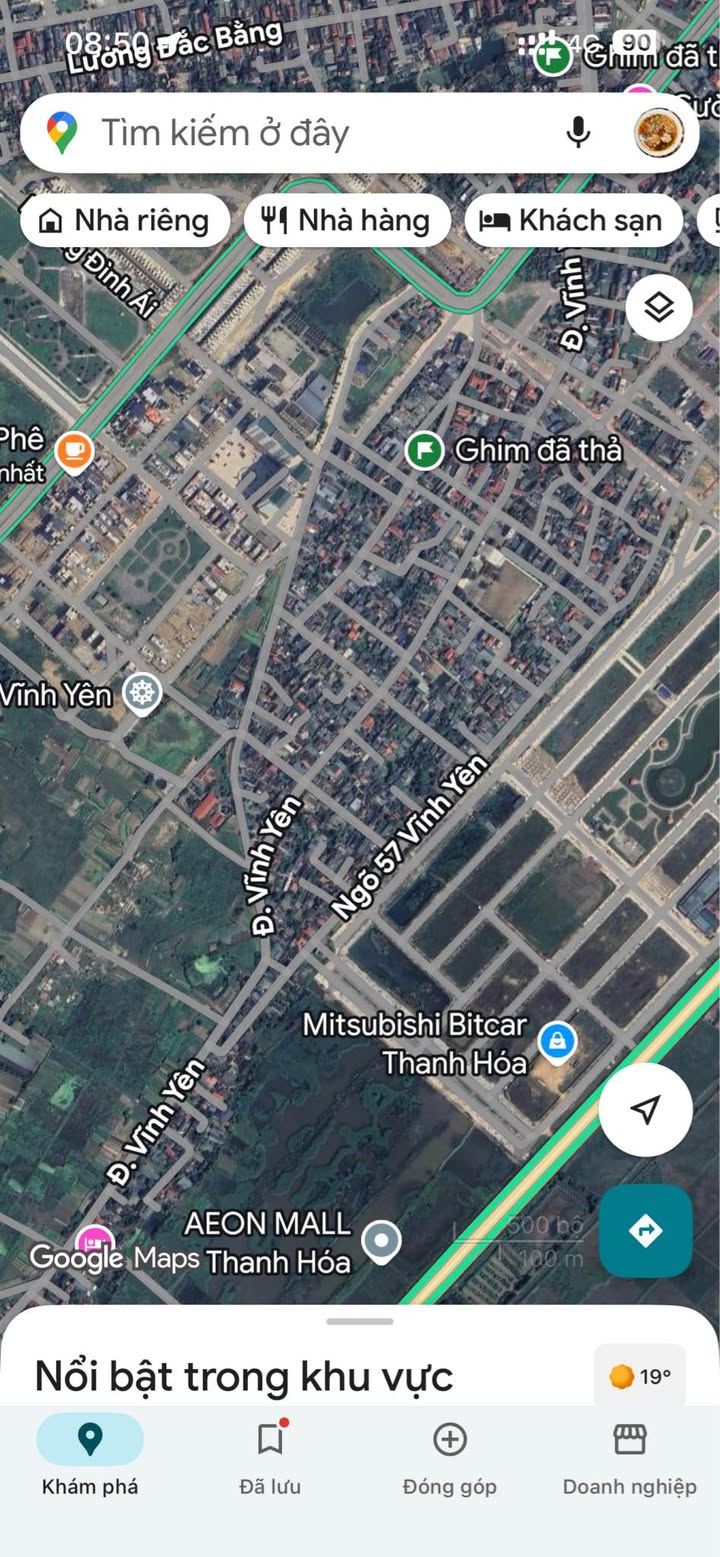The height and width of the screenshot is (1557, 720).
Task: Center map on my location
Action: (x=646, y=1109)
